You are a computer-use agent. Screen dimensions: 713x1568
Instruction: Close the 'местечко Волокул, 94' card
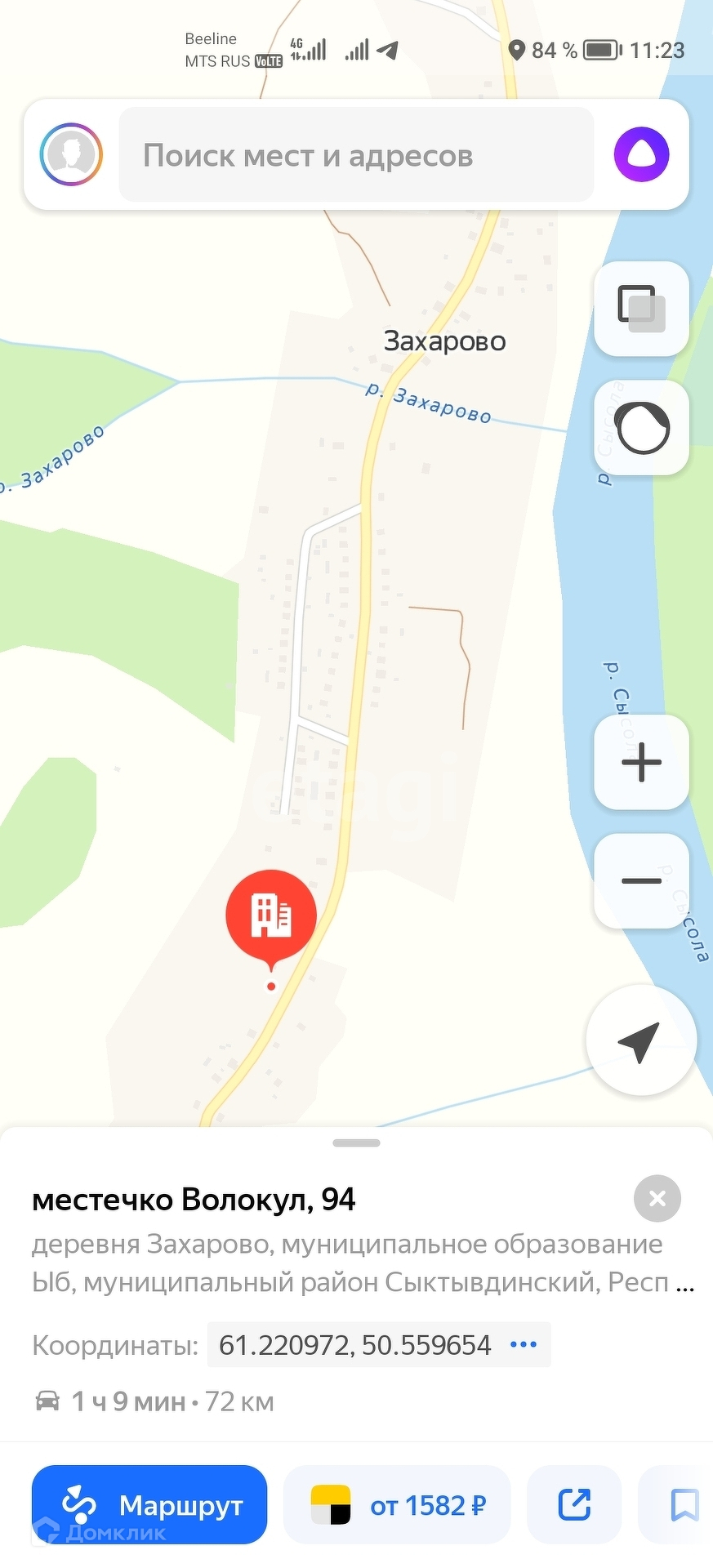(x=657, y=1198)
